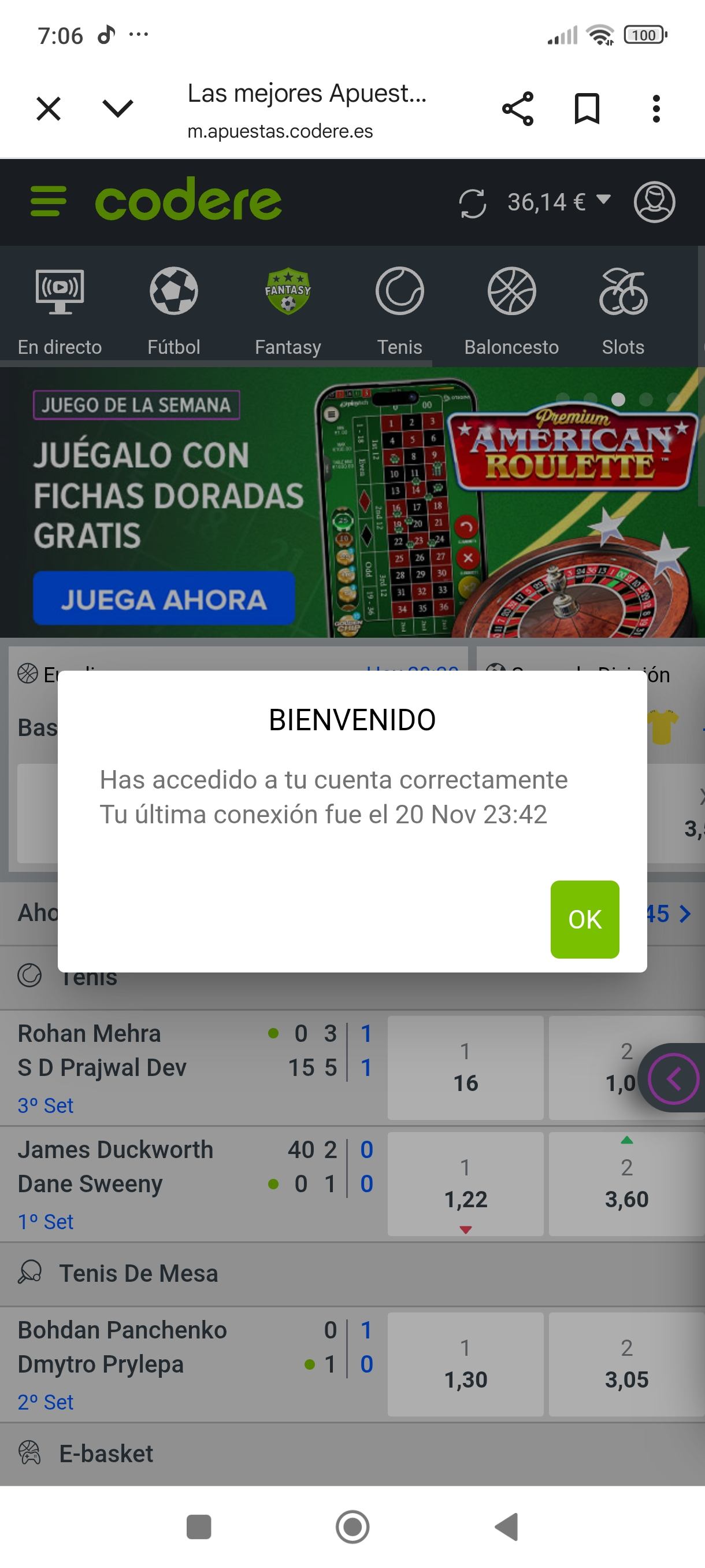This screenshot has height=1568, width=705.
Task: Open the Codere hamburger menu
Action: tap(48, 201)
